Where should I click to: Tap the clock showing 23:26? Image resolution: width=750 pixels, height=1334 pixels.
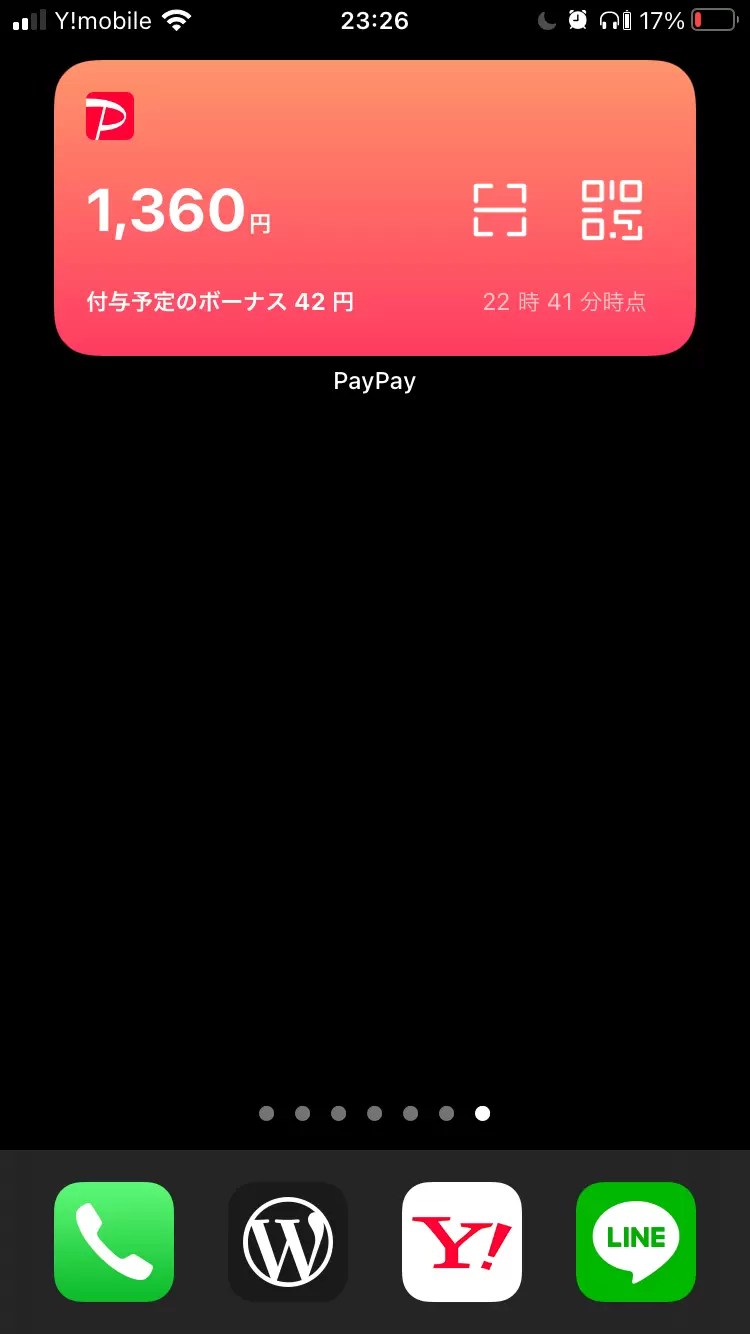[x=375, y=20]
